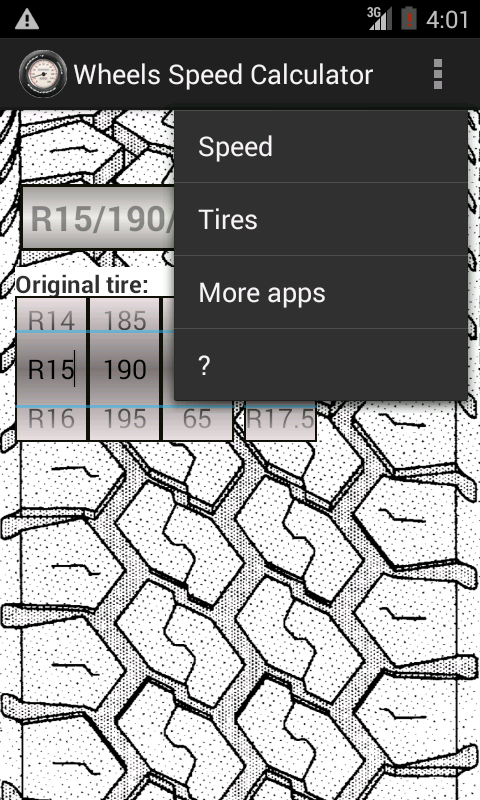This screenshot has height=800, width=480.
Task: Open the Tires menu option
Action: pos(320,219)
